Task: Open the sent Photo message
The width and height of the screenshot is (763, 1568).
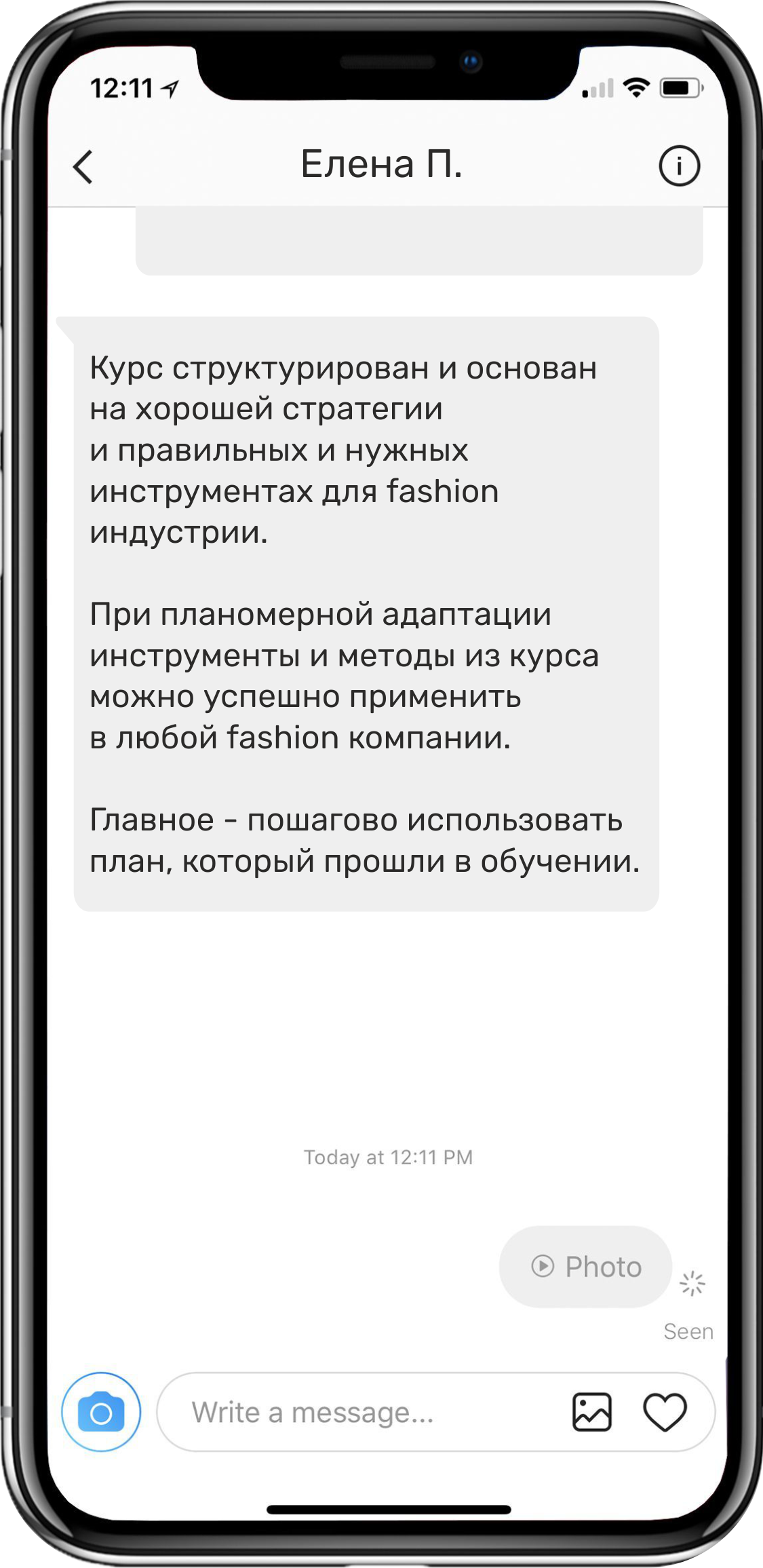Action: (x=586, y=1266)
